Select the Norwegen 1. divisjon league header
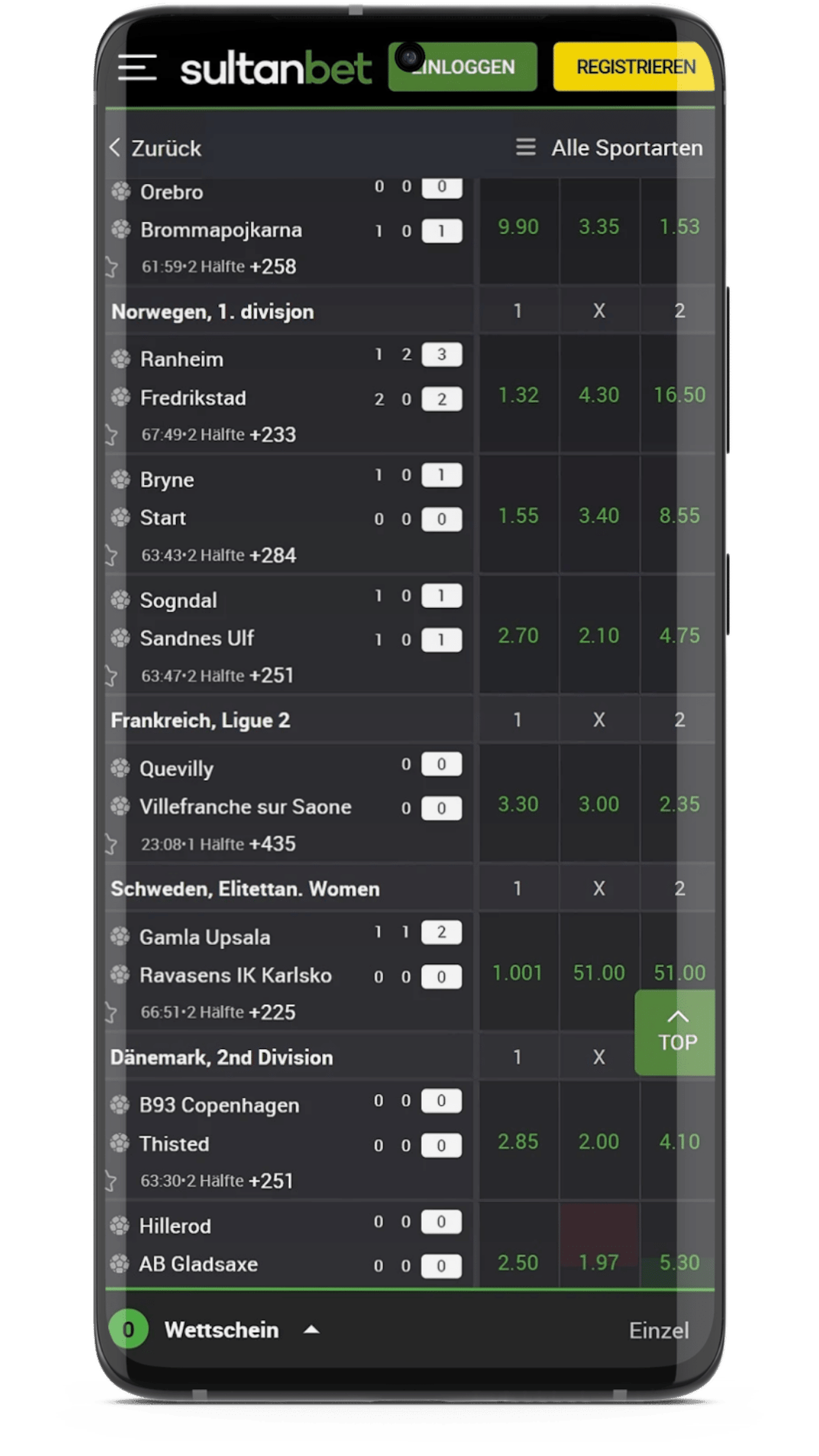819x1456 pixels. [x=213, y=311]
